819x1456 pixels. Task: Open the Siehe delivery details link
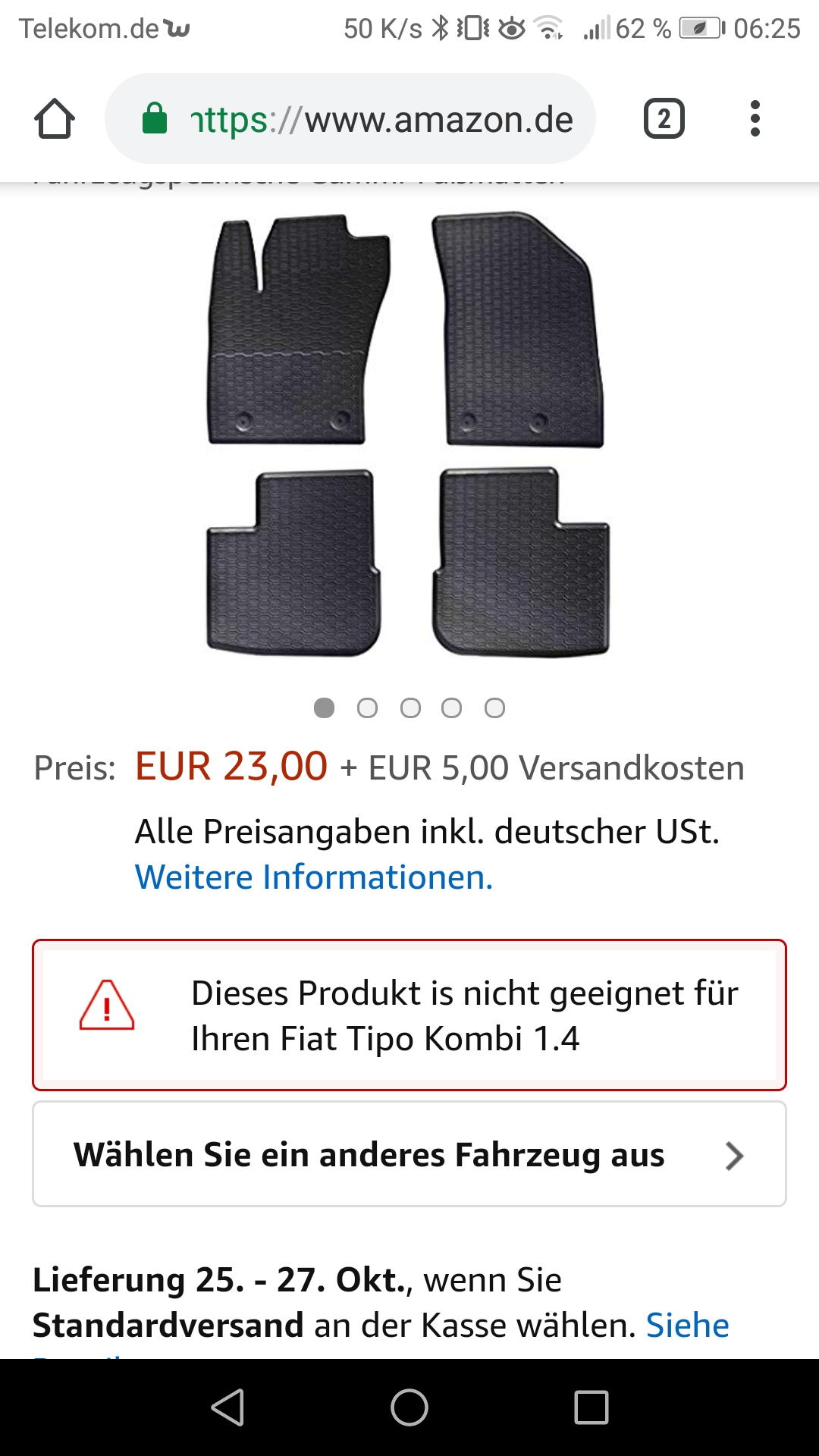[x=687, y=1326]
